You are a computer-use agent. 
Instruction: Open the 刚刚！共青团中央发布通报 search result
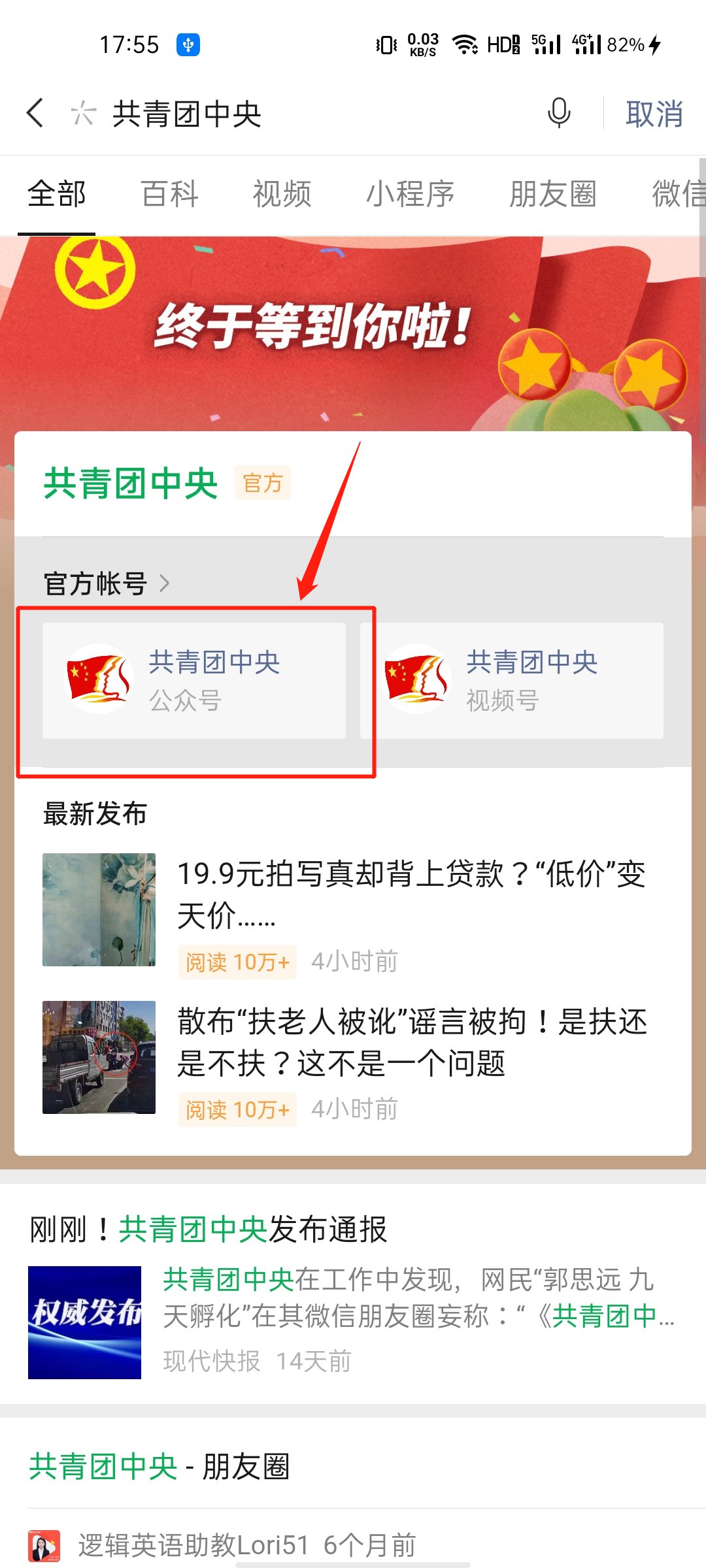click(x=353, y=1294)
